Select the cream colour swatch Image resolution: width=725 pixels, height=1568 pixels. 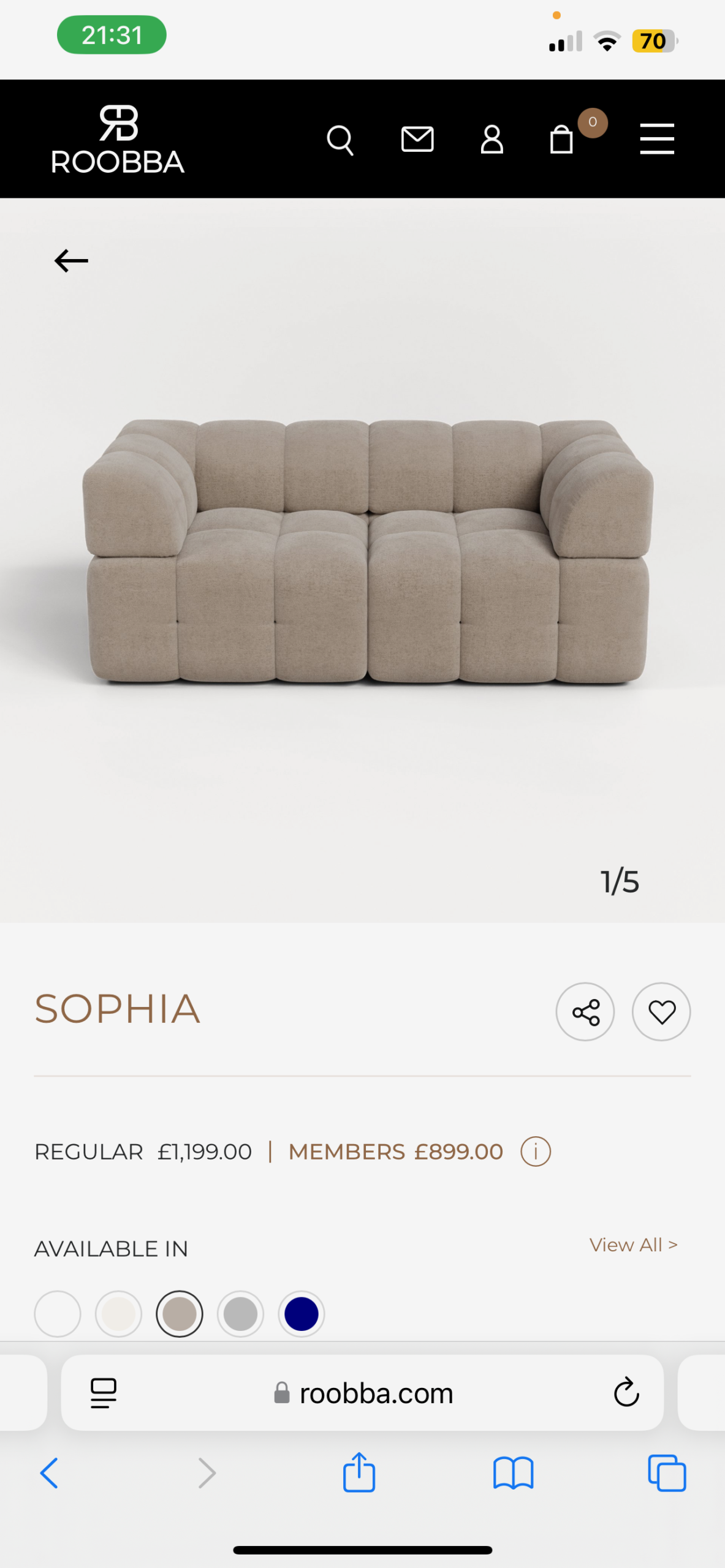[x=118, y=1314]
